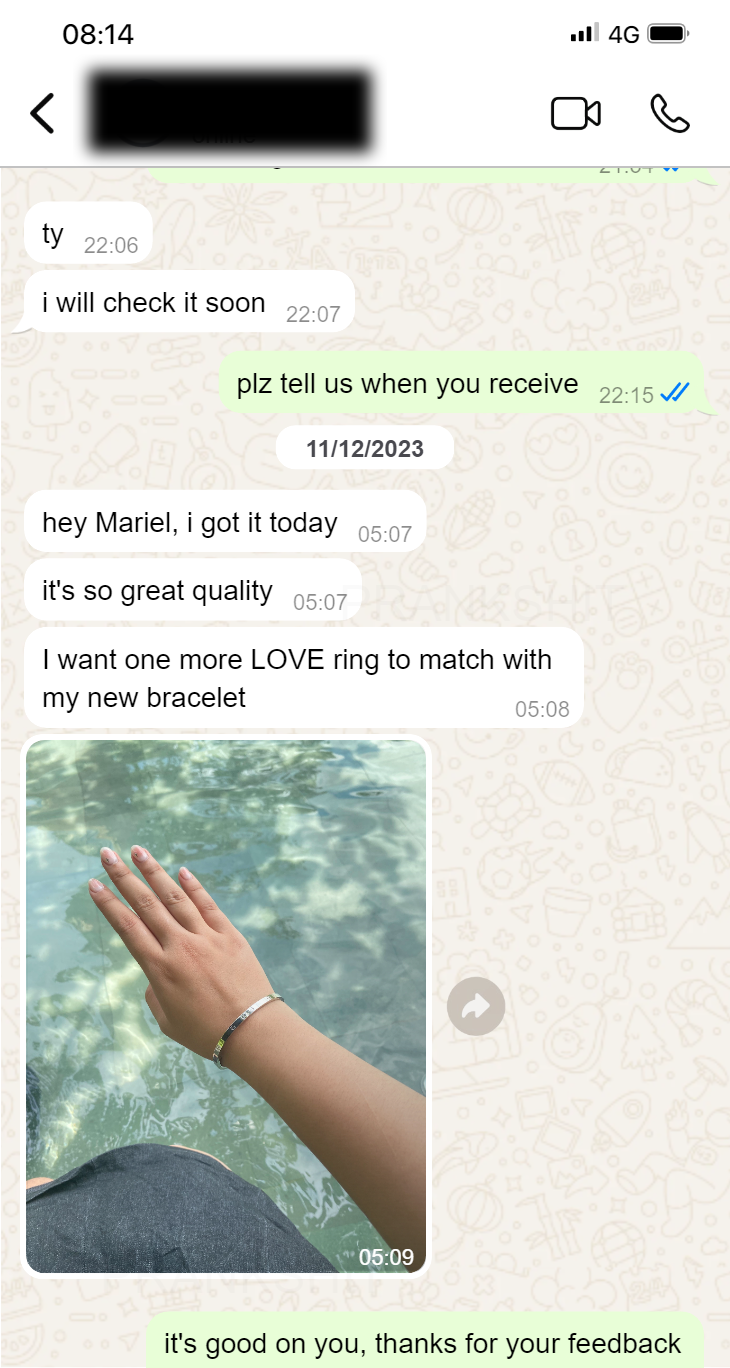
Task: Open the bracelet photo sent at 05:09
Action: point(226,1005)
